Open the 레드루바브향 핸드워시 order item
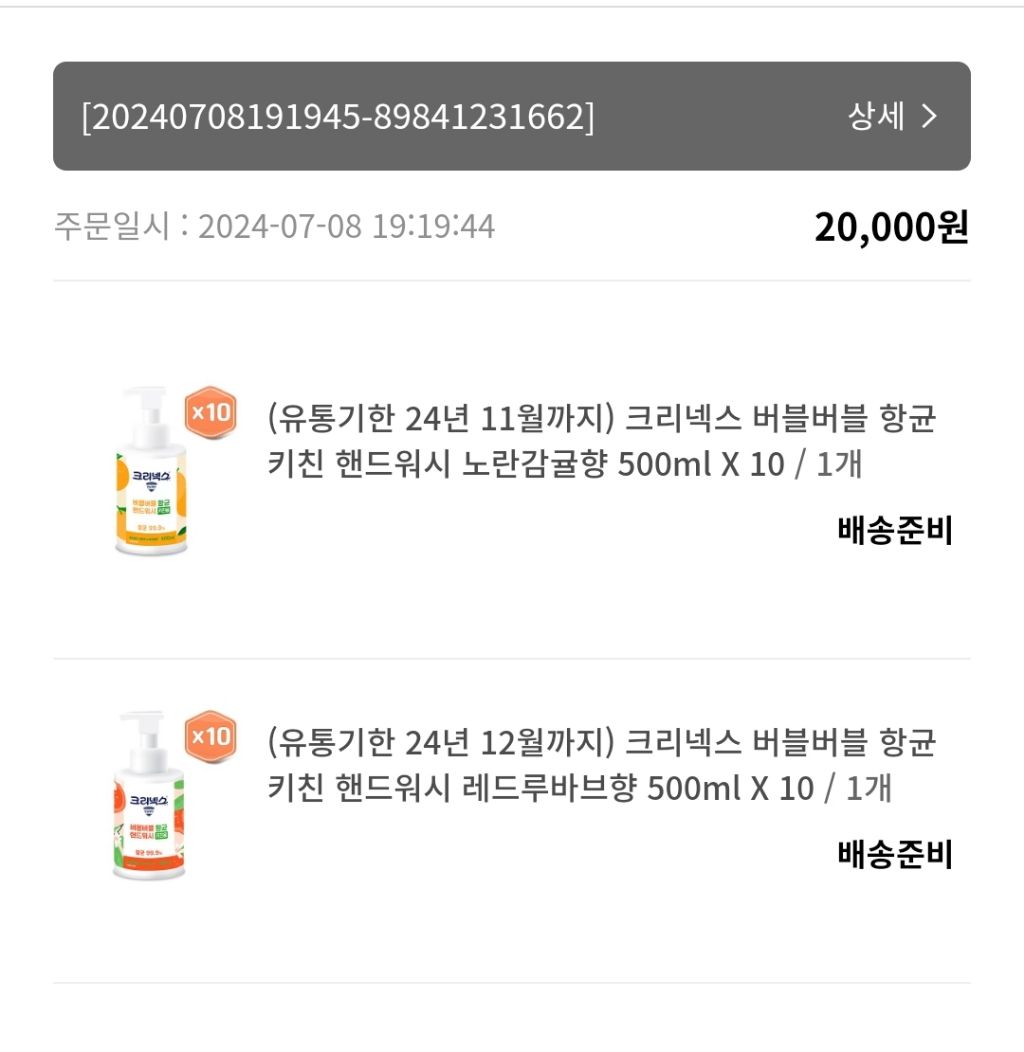1024x1052 pixels. (x=600, y=766)
